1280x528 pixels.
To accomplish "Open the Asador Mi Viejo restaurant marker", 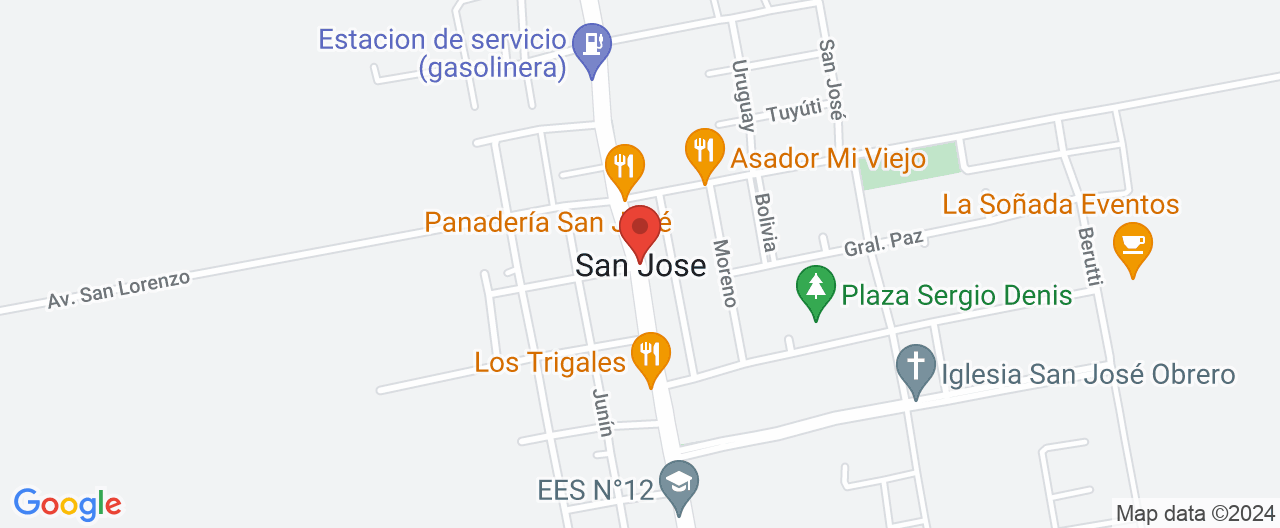I will (x=704, y=152).
